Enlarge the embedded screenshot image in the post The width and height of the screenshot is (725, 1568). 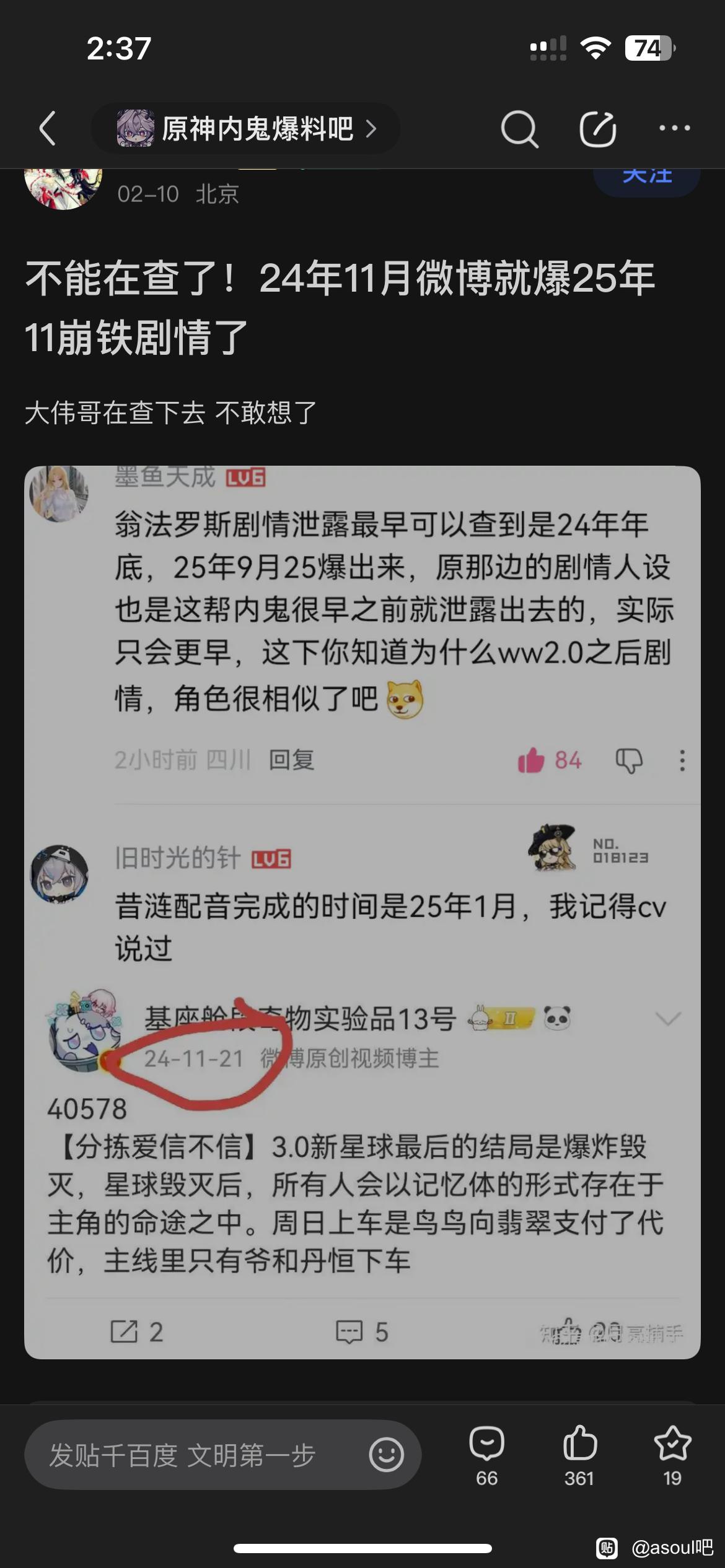pyautogui.click(x=362, y=912)
